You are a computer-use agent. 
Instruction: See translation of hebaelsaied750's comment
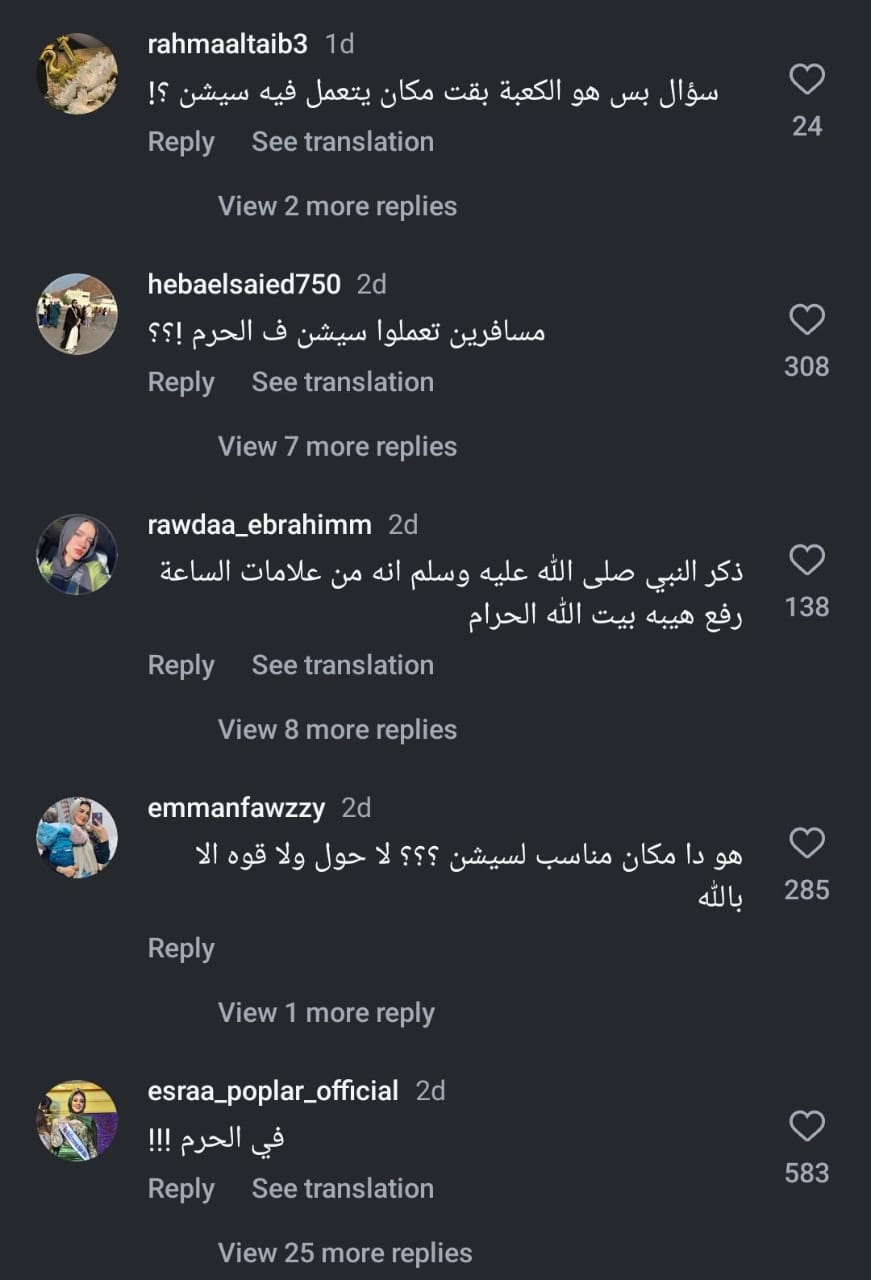coord(342,382)
